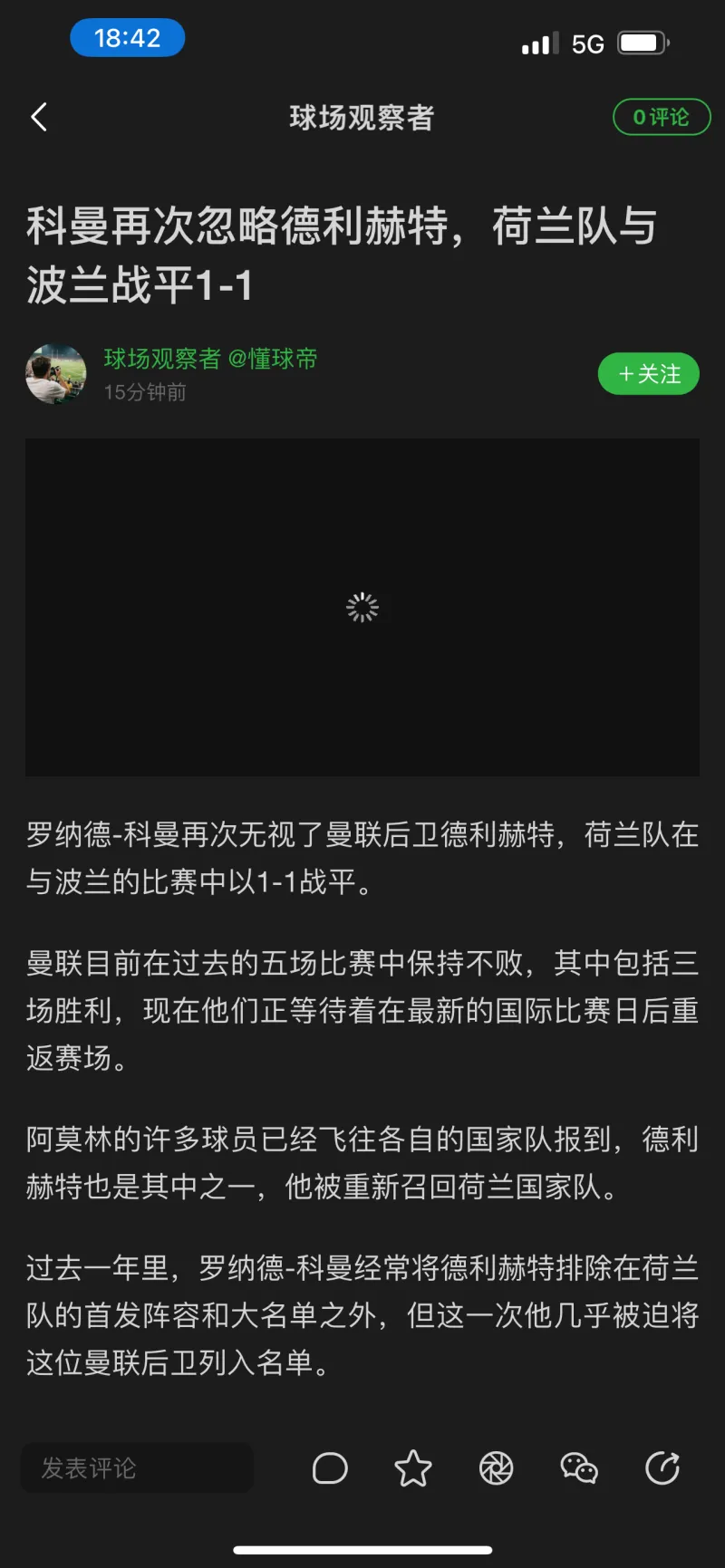Open 球场观察者's avatar
725x1568 pixels.
click(56, 374)
